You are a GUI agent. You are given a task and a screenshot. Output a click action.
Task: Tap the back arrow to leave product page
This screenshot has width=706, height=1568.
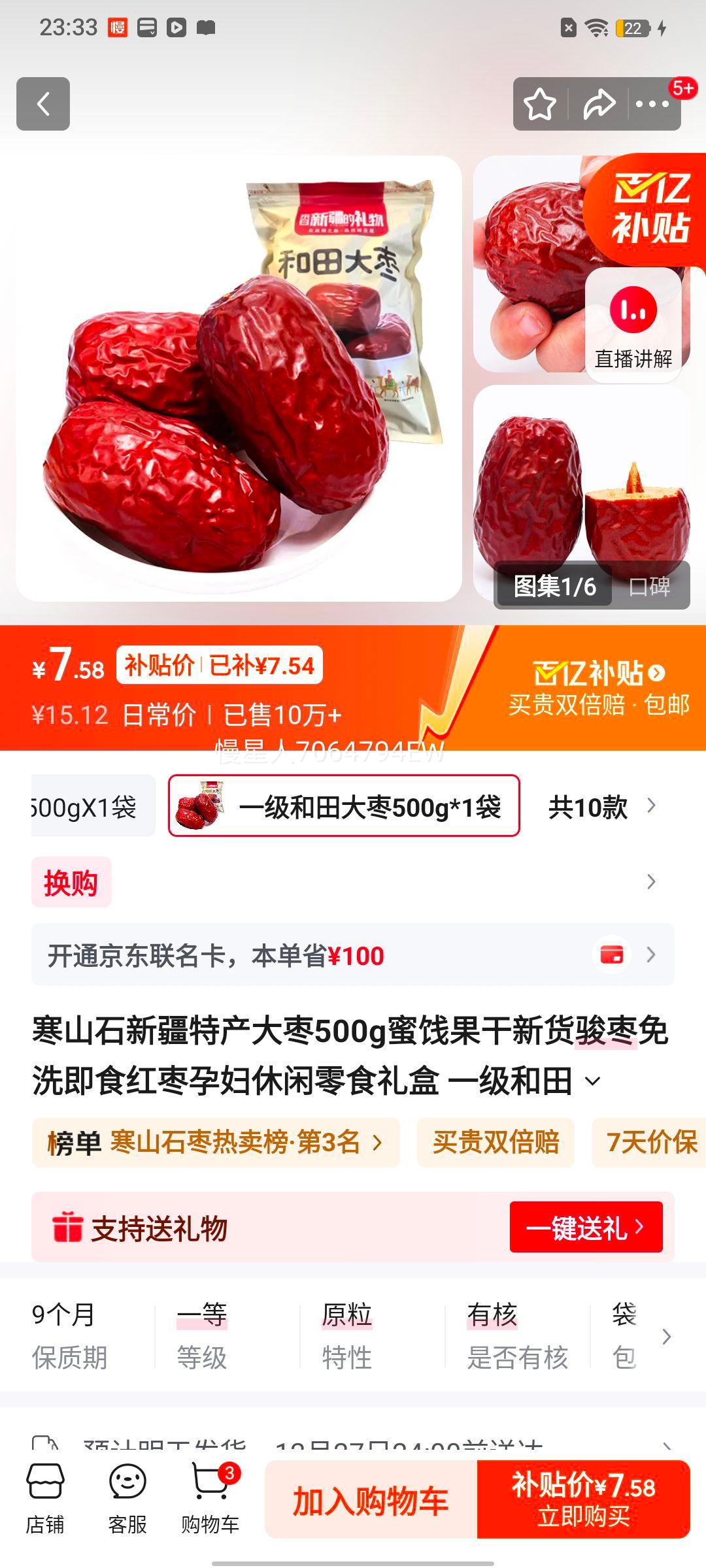point(42,103)
